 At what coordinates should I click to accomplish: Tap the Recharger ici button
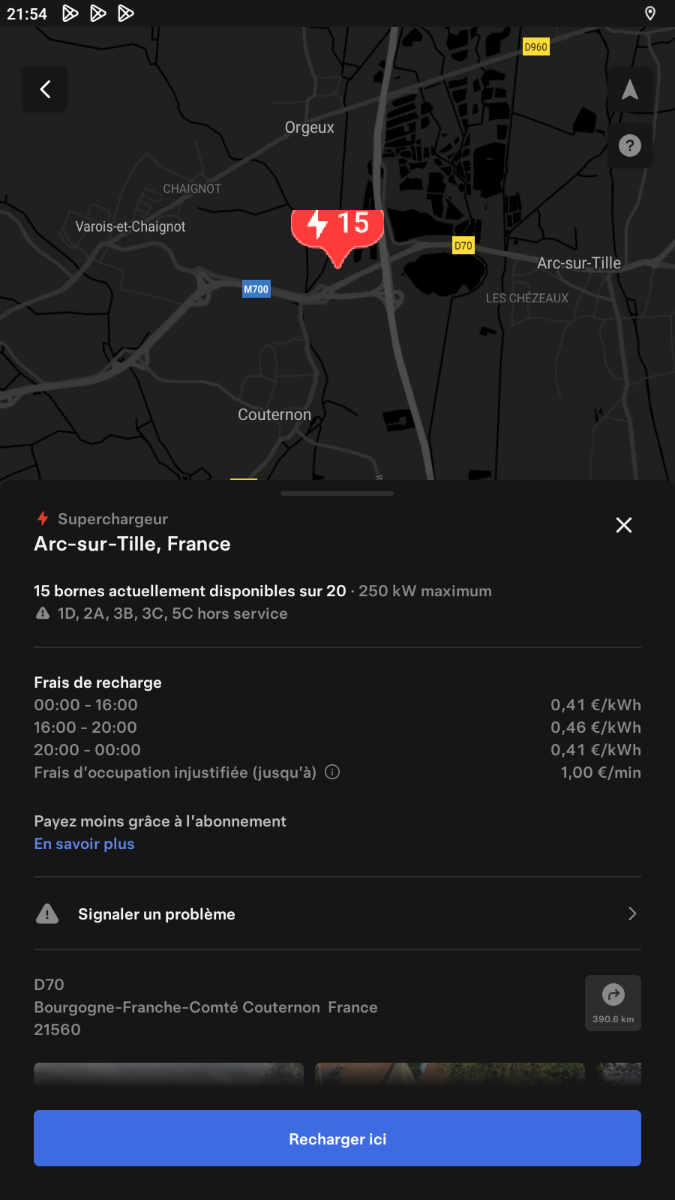[x=337, y=1138]
